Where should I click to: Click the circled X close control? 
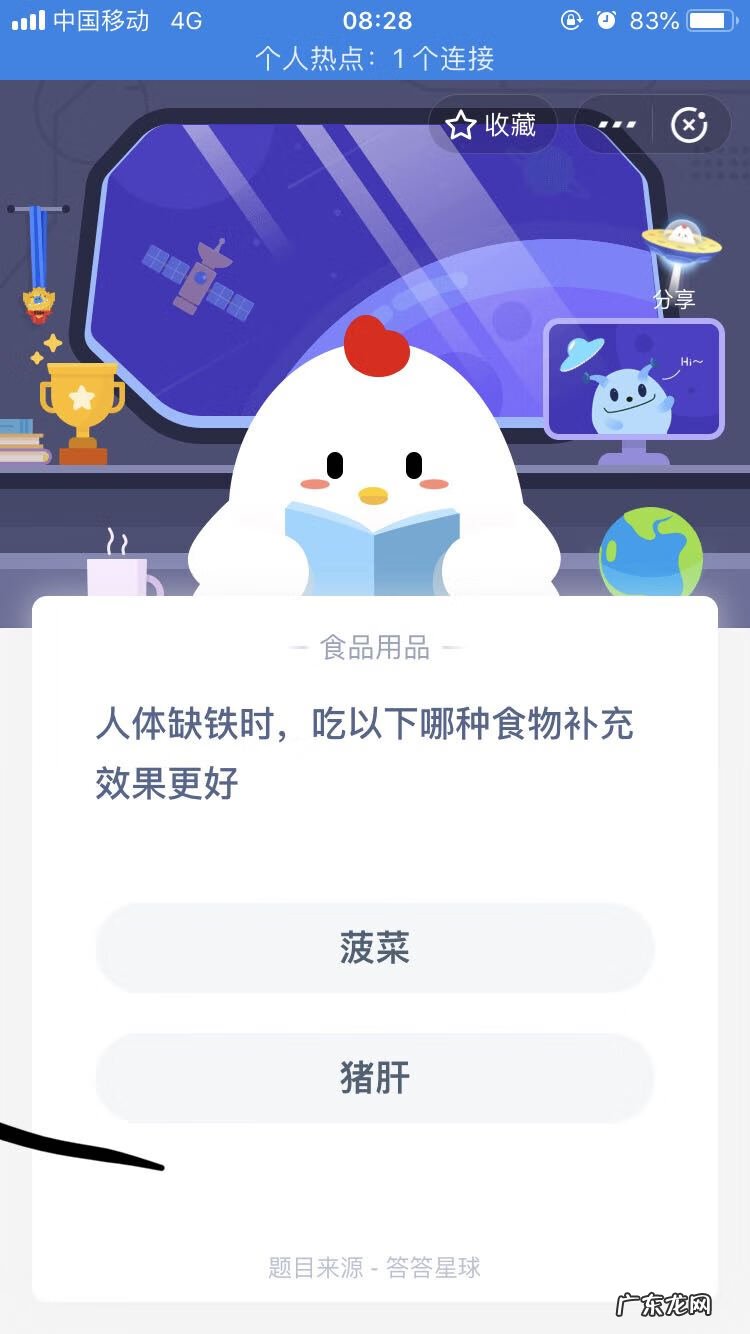pos(688,124)
